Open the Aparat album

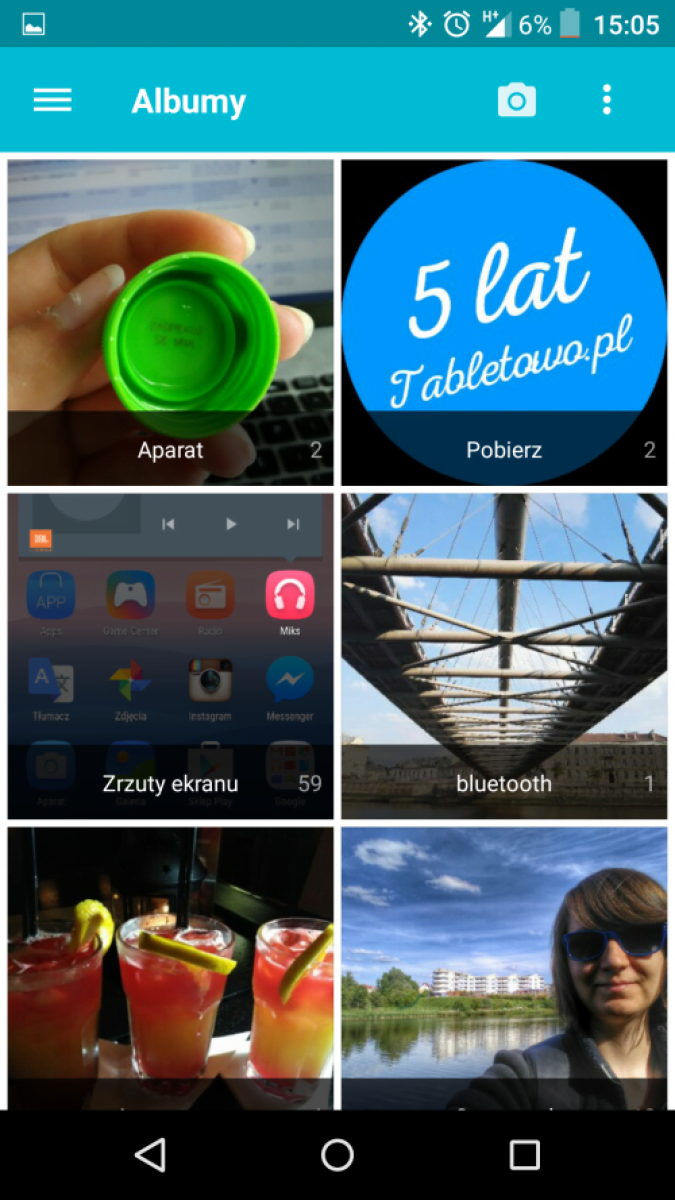click(x=171, y=322)
